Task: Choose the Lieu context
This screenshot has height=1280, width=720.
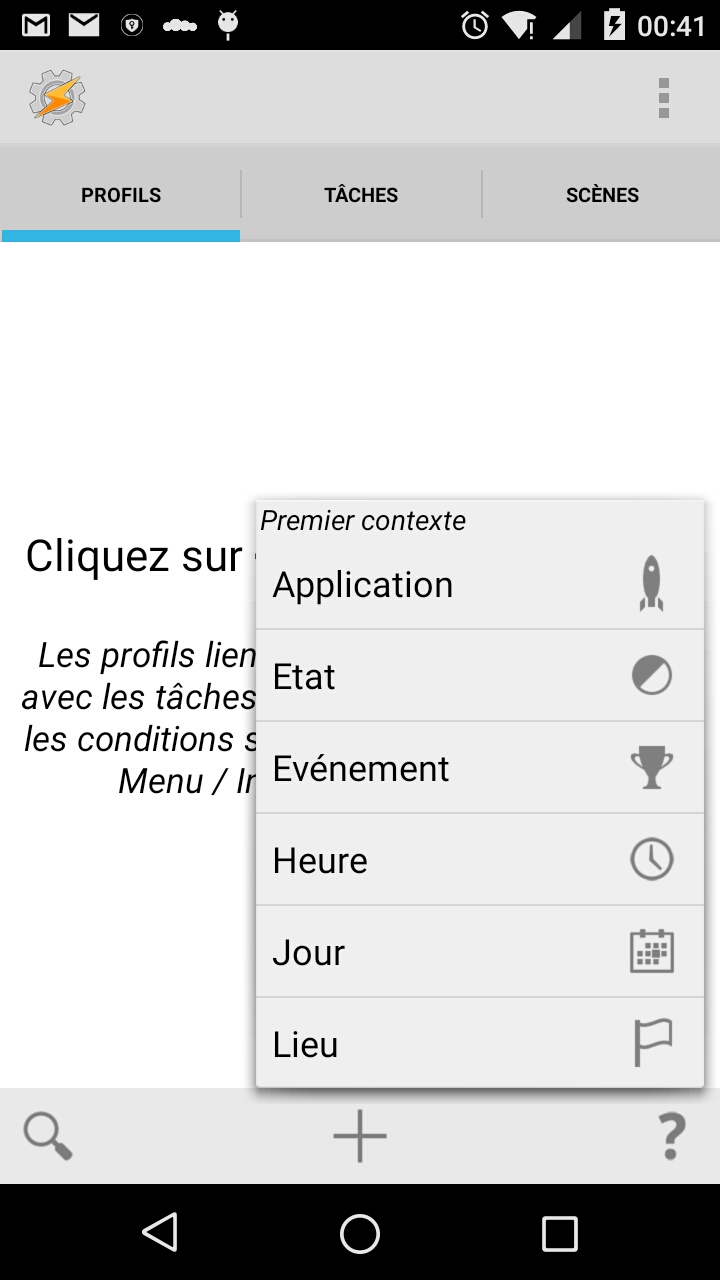Action: 480,1044
